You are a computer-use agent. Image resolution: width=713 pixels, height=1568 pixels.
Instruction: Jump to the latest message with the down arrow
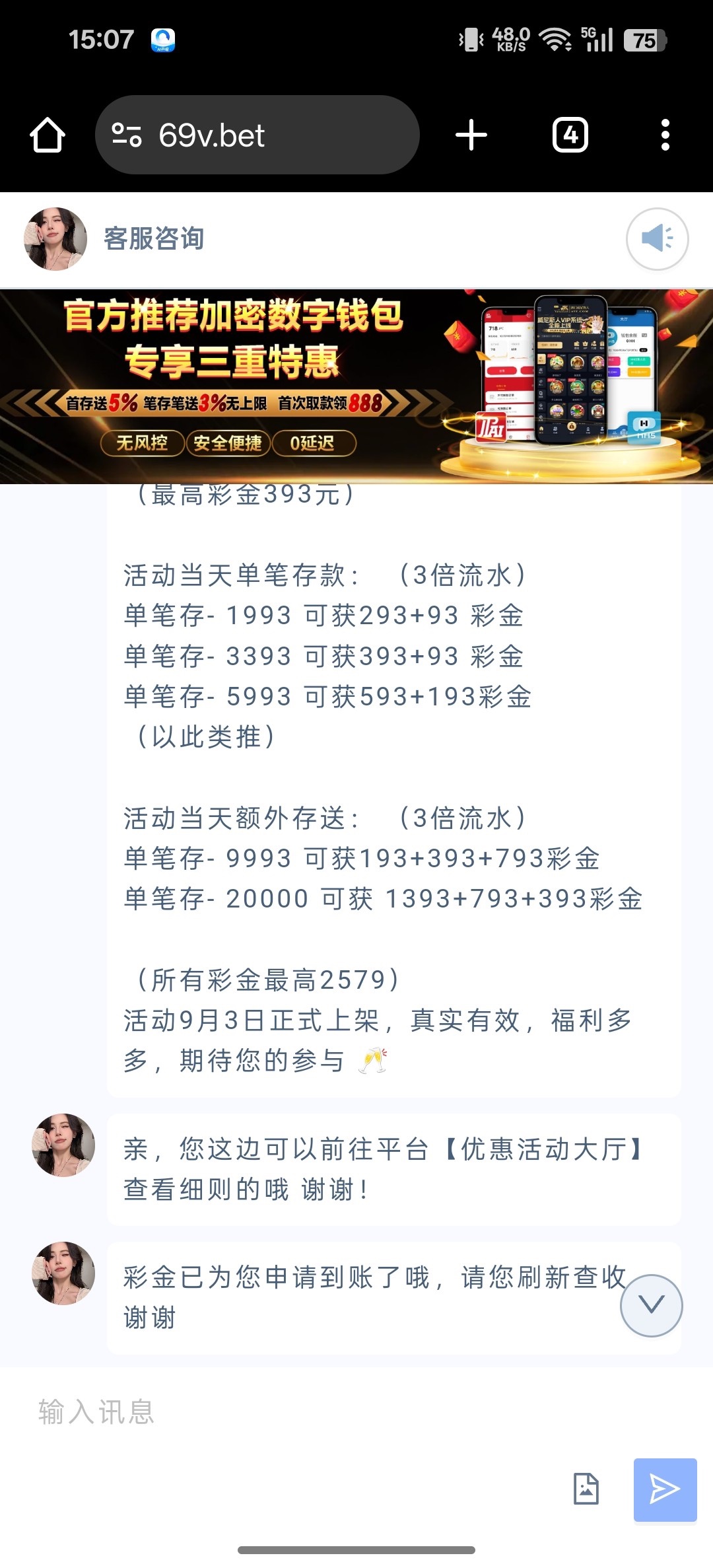[651, 1305]
